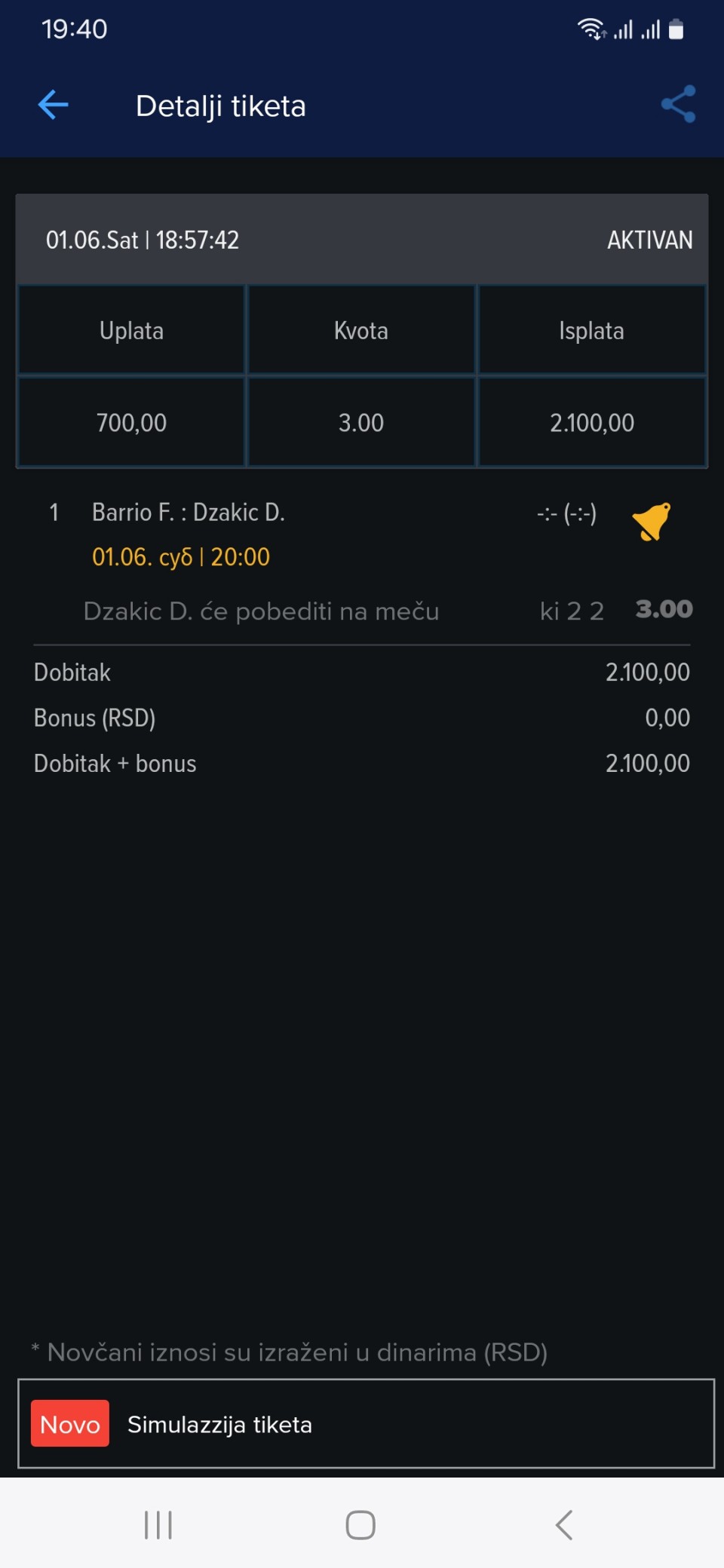Image resolution: width=724 pixels, height=1568 pixels.
Task: Tap the system home button
Action: coord(360,1524)
